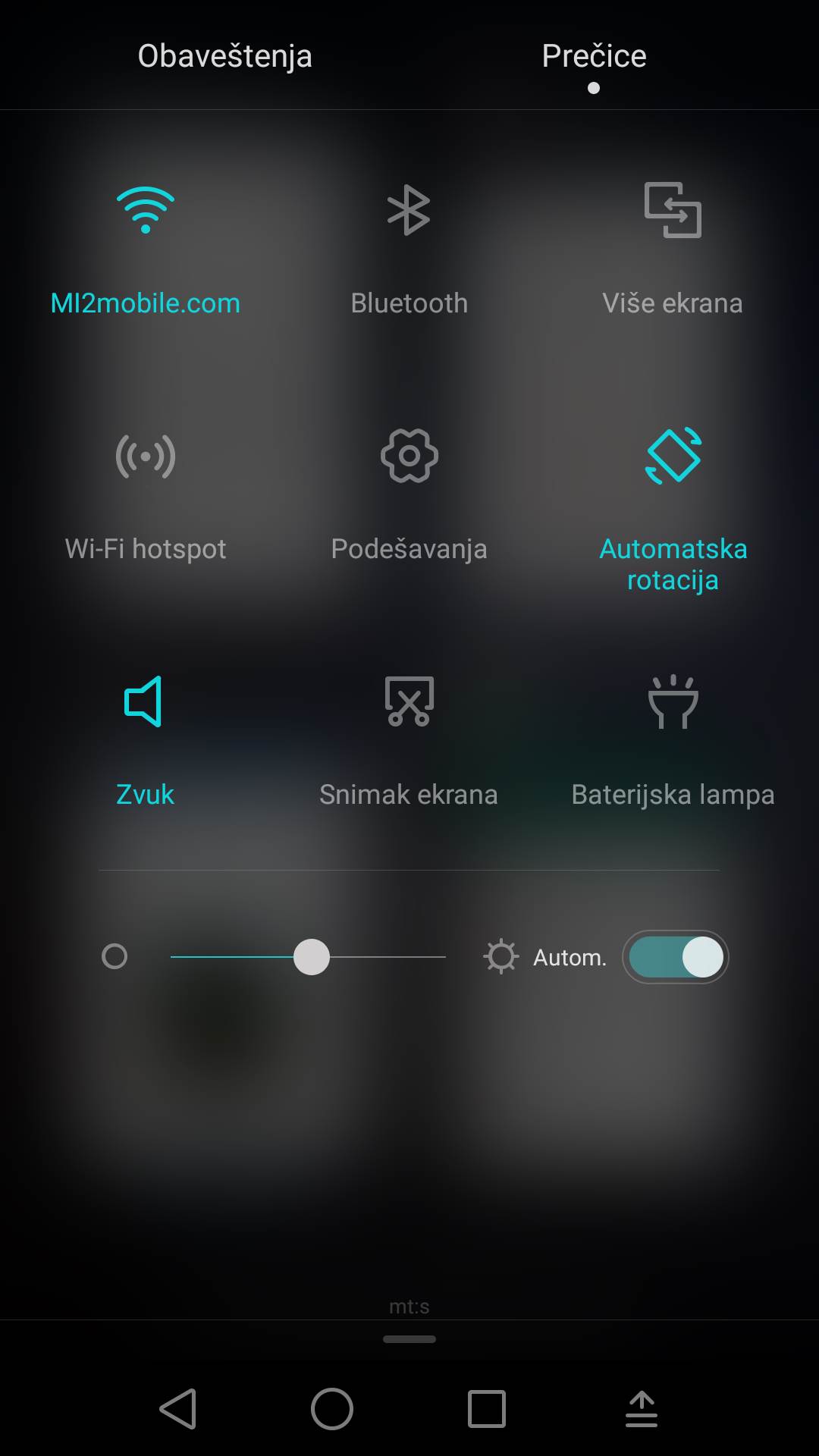Disable Automatska rotacija
This screenshot has width=819, height=1456.
click(673, 457)
